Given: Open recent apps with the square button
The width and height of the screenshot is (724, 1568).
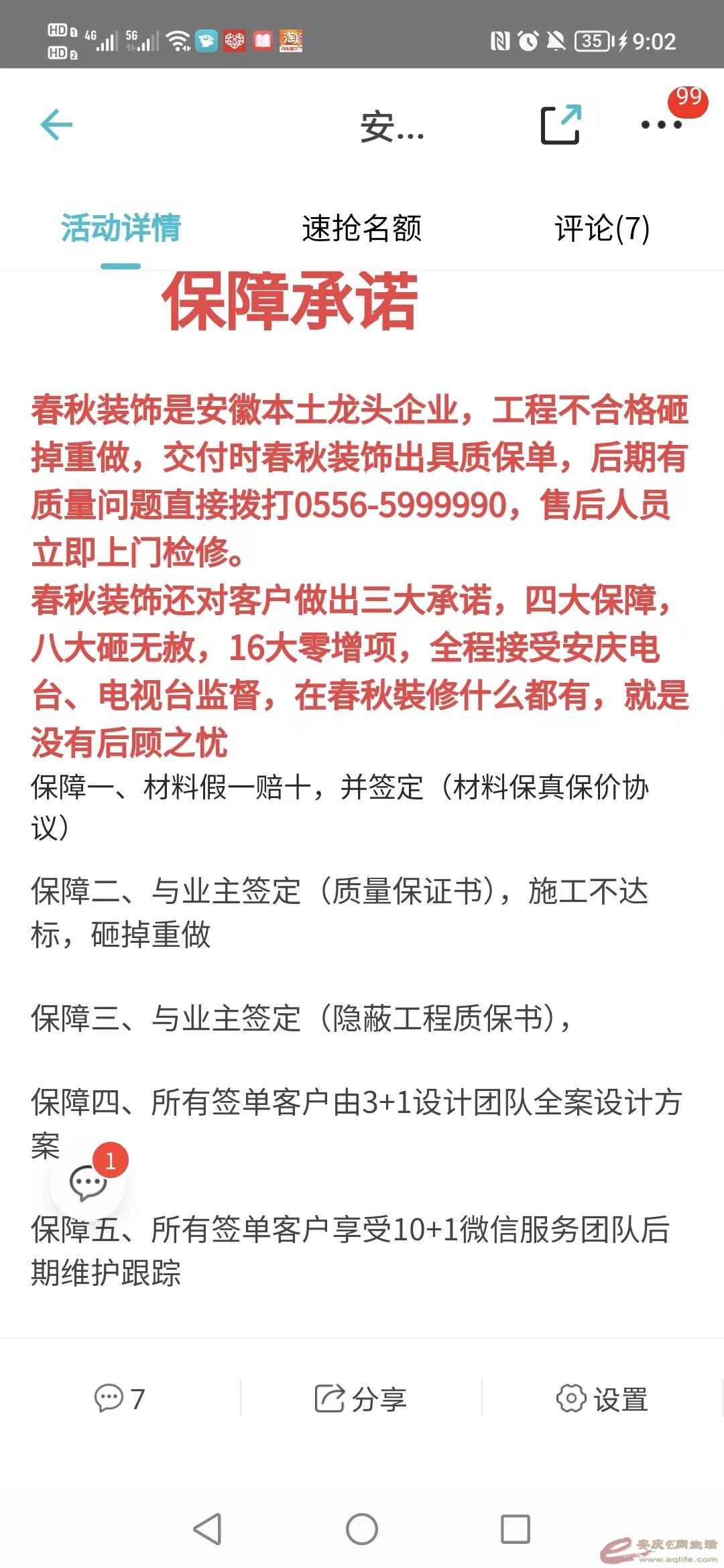Looking at the screenshot, I should [516, 1529].
